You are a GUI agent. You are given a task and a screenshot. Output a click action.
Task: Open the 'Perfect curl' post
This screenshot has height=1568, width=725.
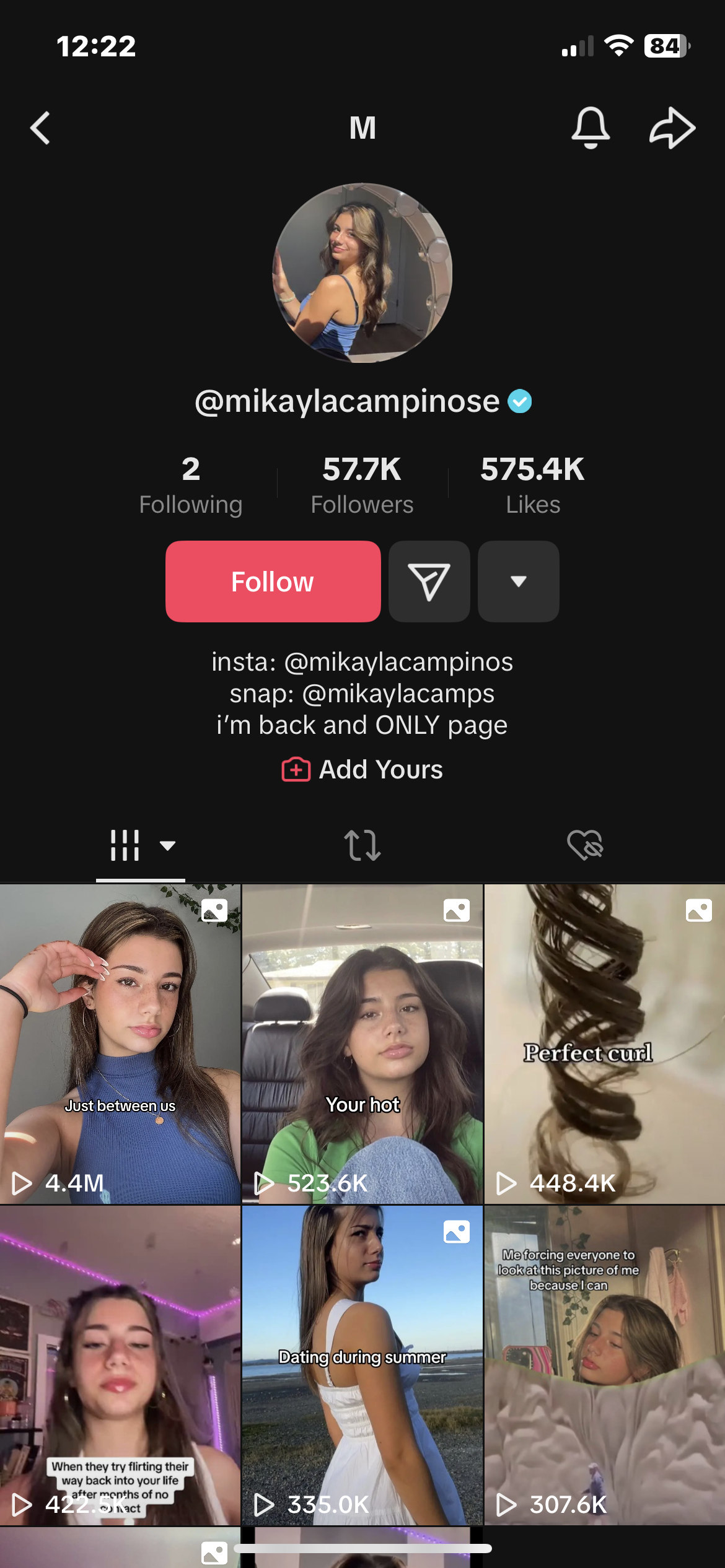604,1043
